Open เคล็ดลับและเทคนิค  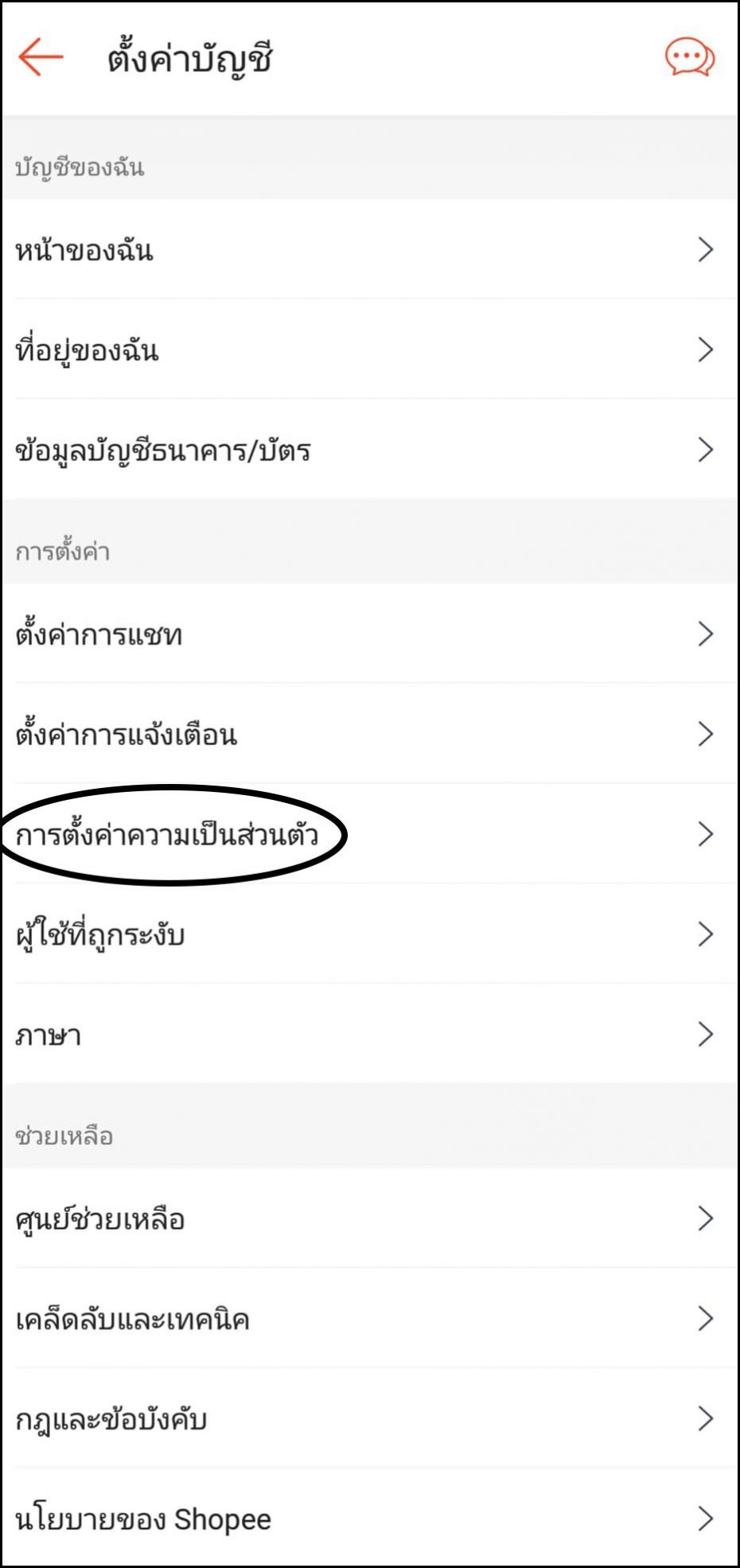370,1319
